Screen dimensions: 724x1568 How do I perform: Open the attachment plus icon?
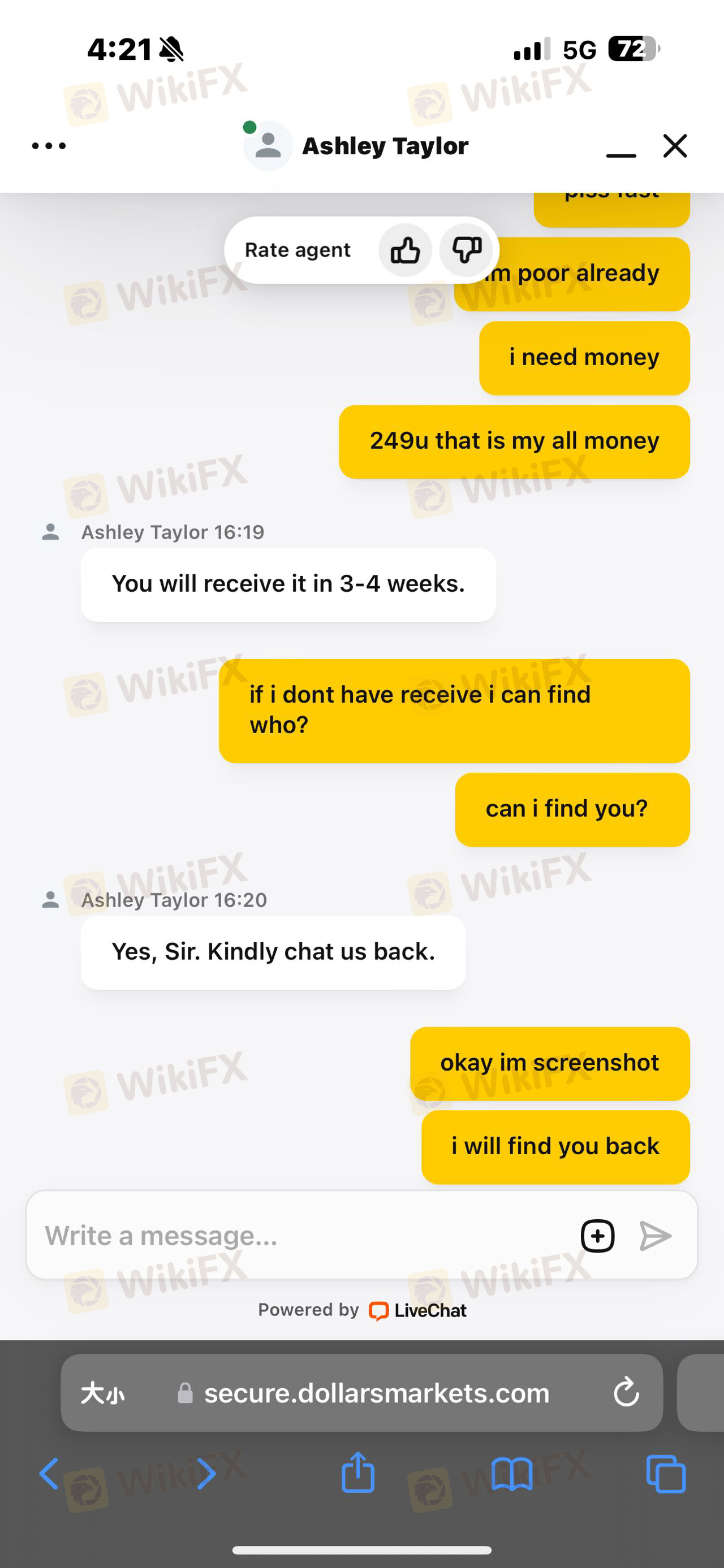pos(597,1236)
